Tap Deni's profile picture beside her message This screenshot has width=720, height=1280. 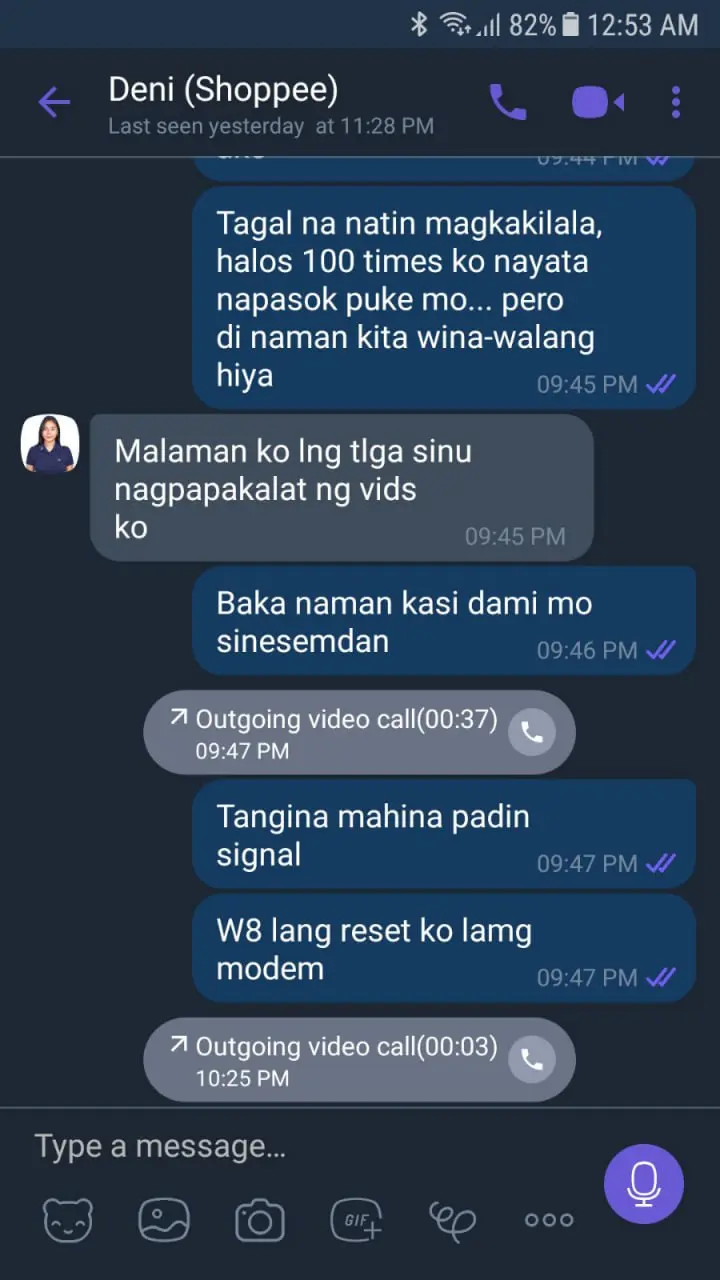point(50,443)
